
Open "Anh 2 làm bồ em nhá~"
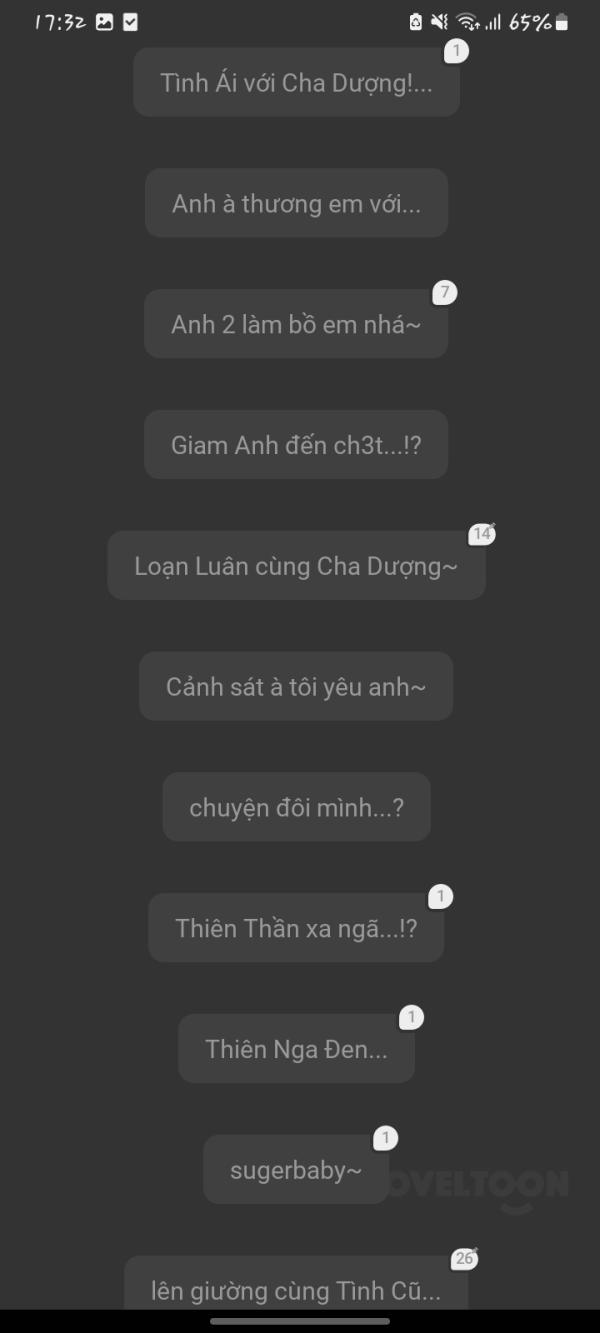pyautogui.click(x=296, y=325)
